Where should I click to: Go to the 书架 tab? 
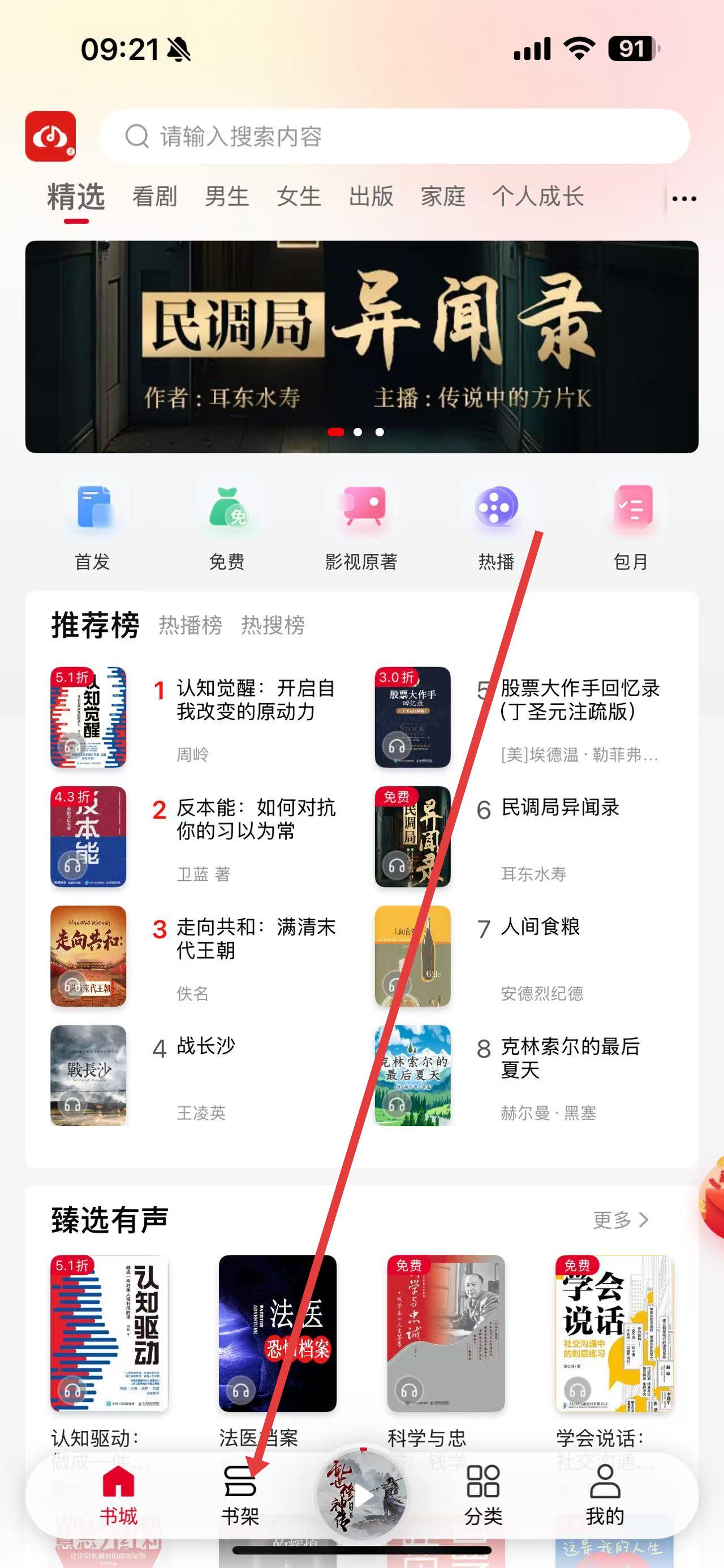240,1496
